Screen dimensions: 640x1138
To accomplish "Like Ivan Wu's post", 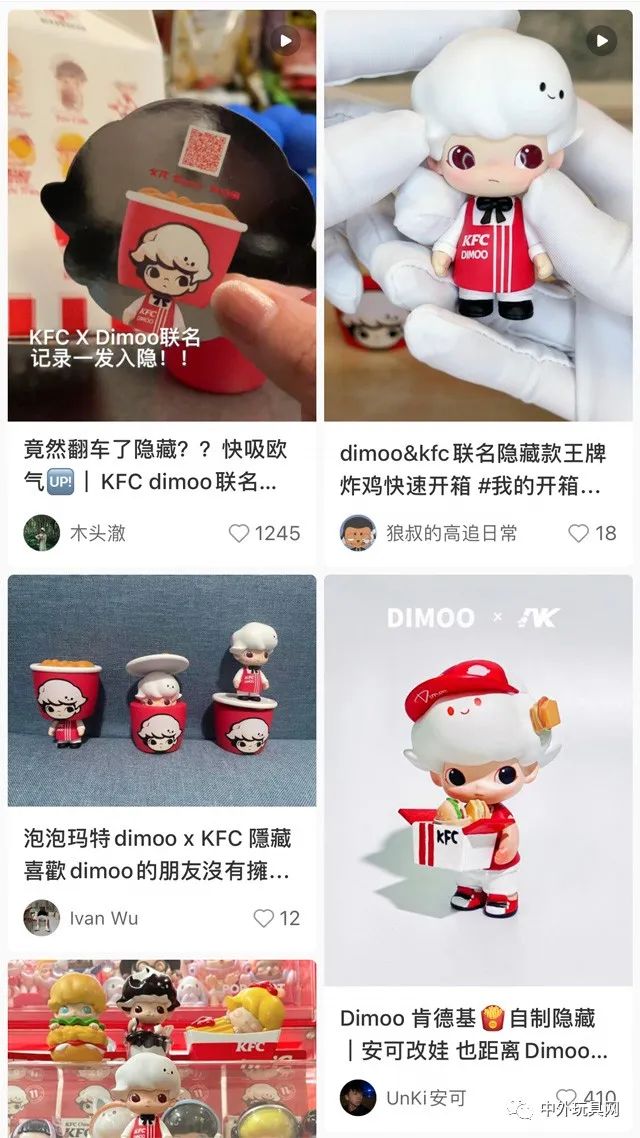I will click(x=263, y=918).
